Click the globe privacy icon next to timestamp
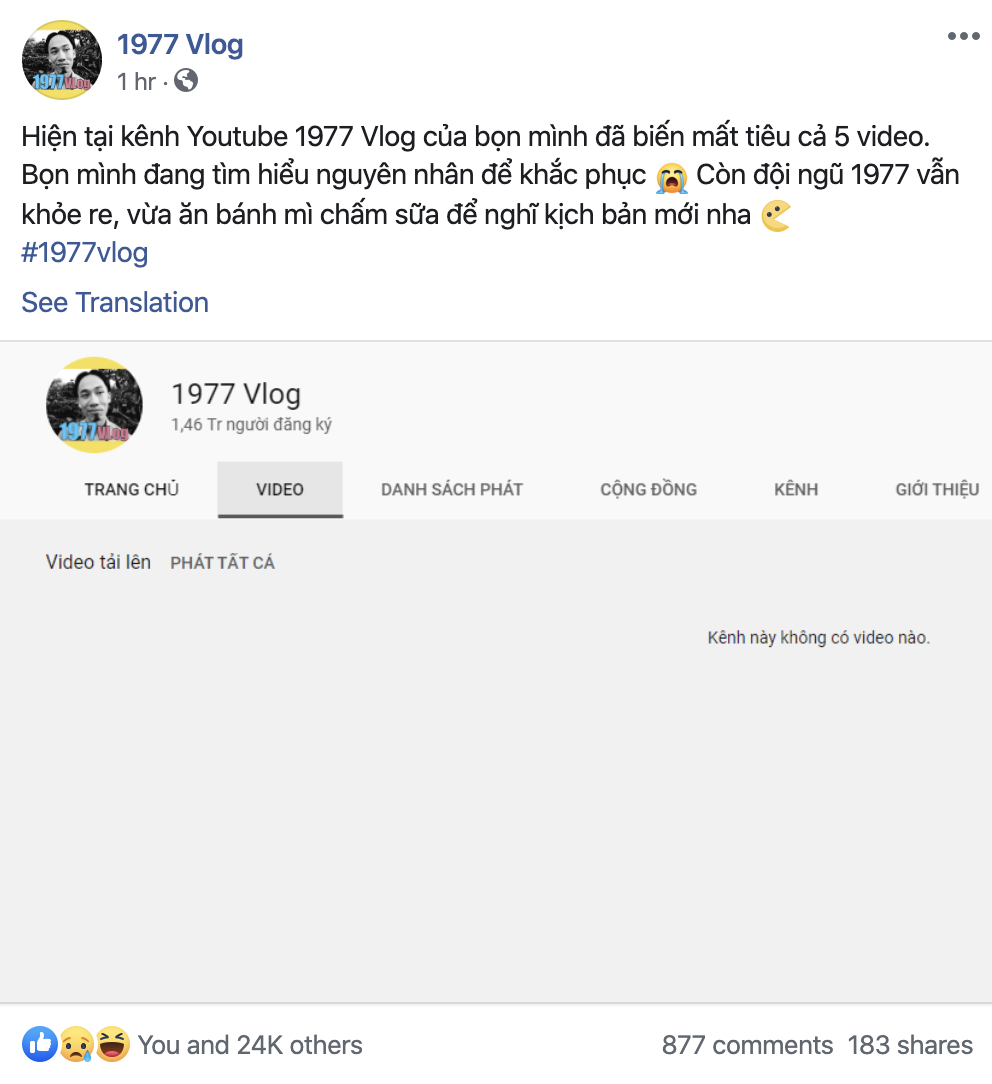Image resolution: width=992 pixels, height=1084 pixels. pyautogui.click(x=184, y=82)
